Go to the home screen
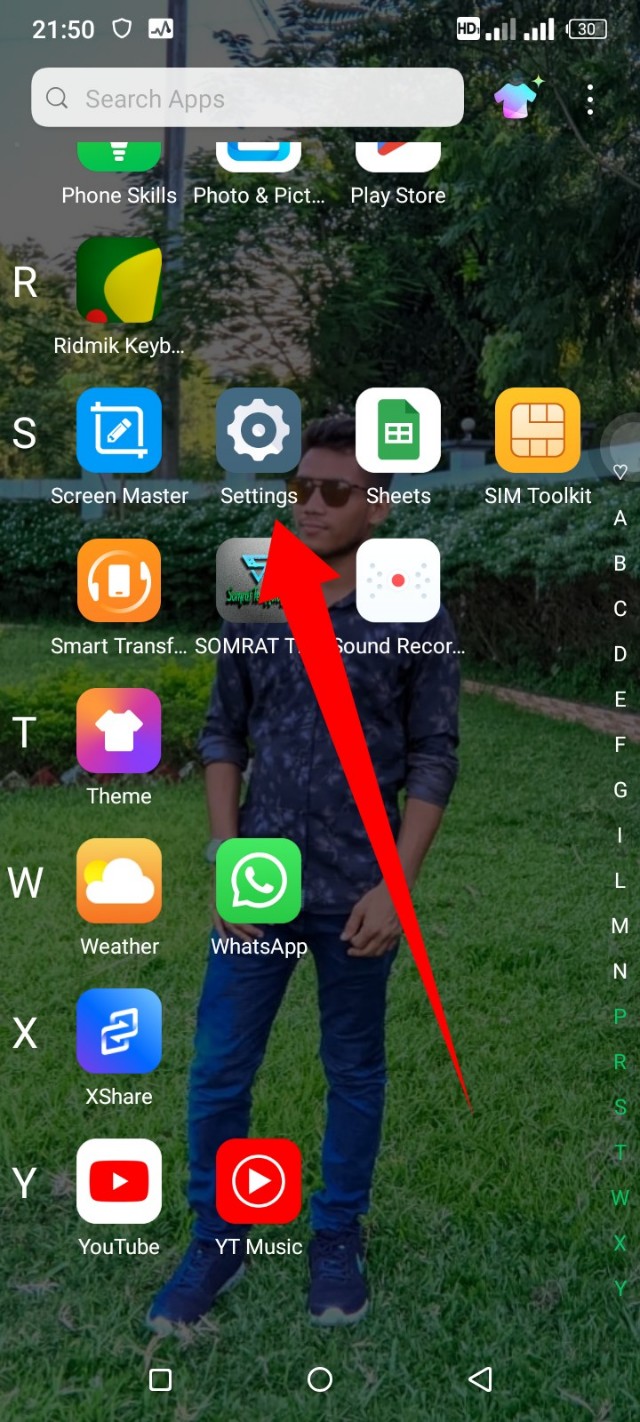The height and width of the screenshot is (1422, 640). (320, 1380)
